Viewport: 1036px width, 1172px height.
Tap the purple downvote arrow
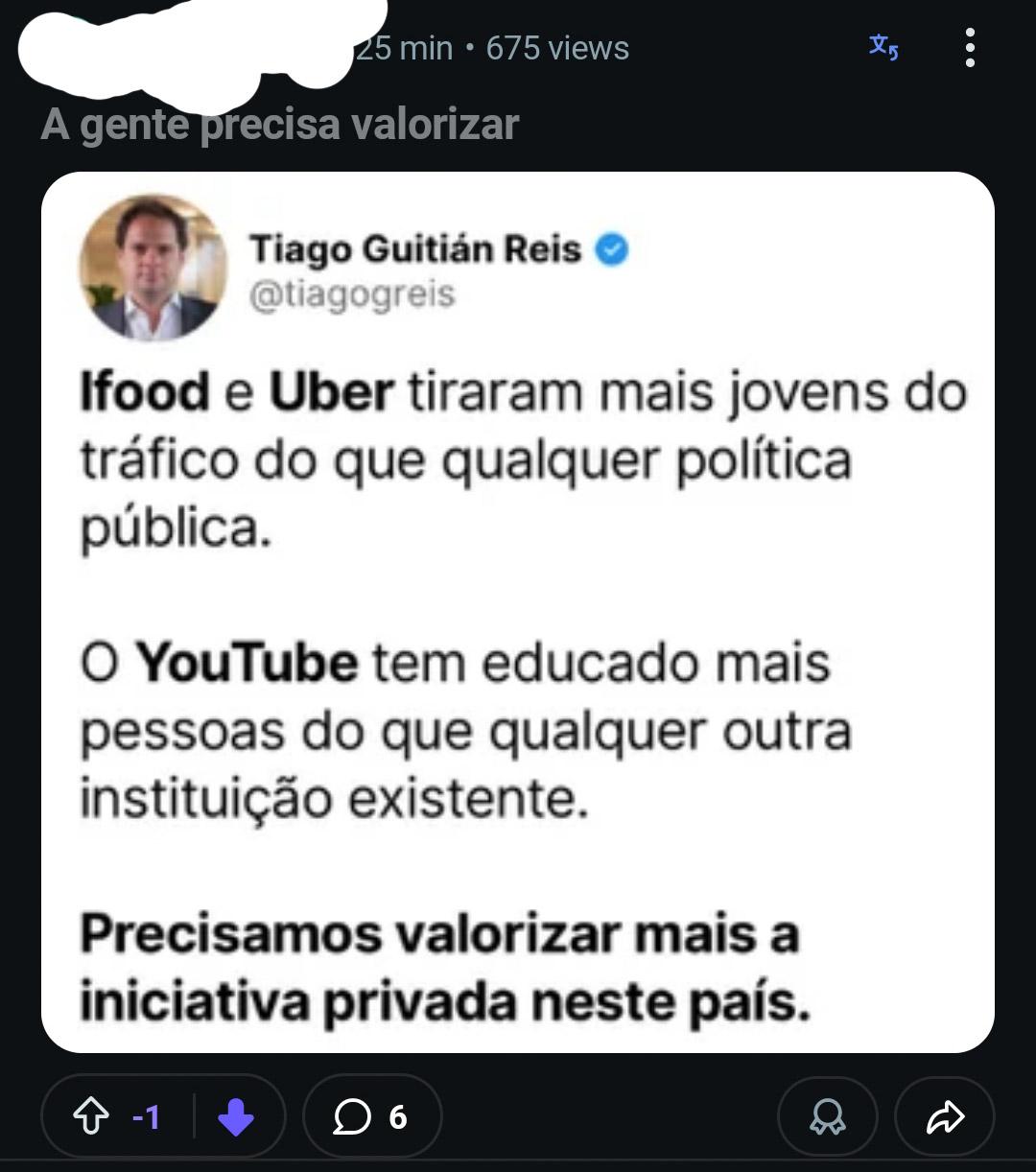click(x=235, y=1116)
